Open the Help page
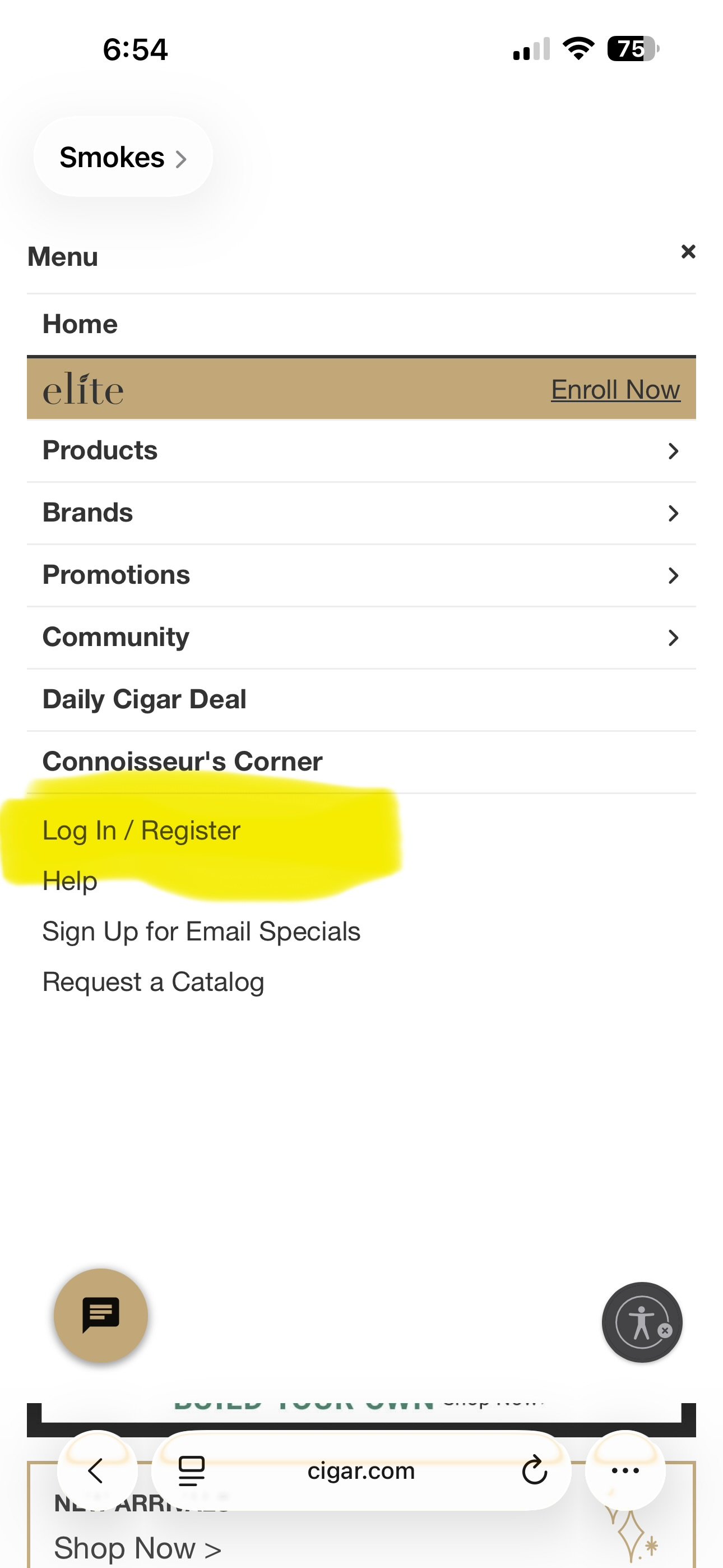The height and width of the screenshot is (1568, 723). 70,881
